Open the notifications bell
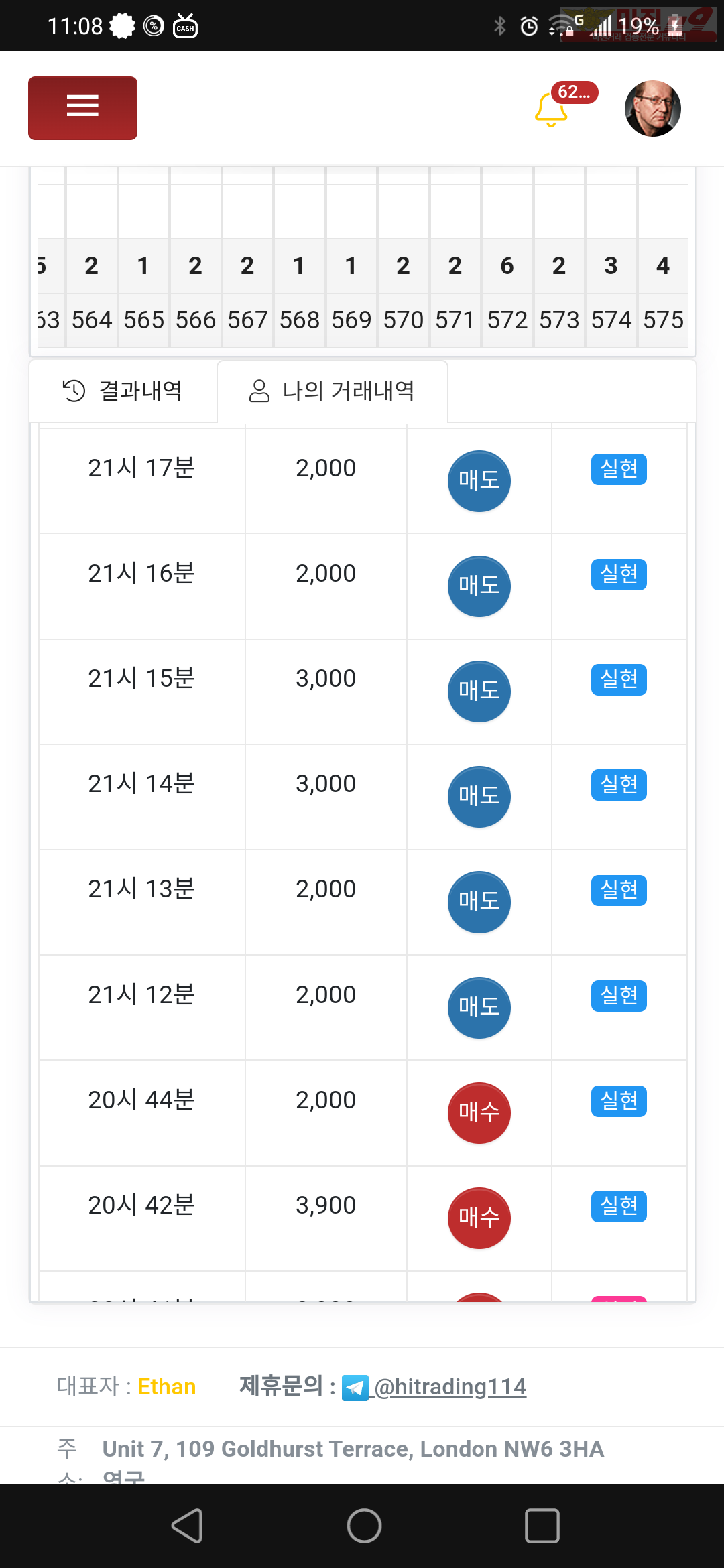Image resolution: width=724 pixels, height=1568 pixels. 552,110
